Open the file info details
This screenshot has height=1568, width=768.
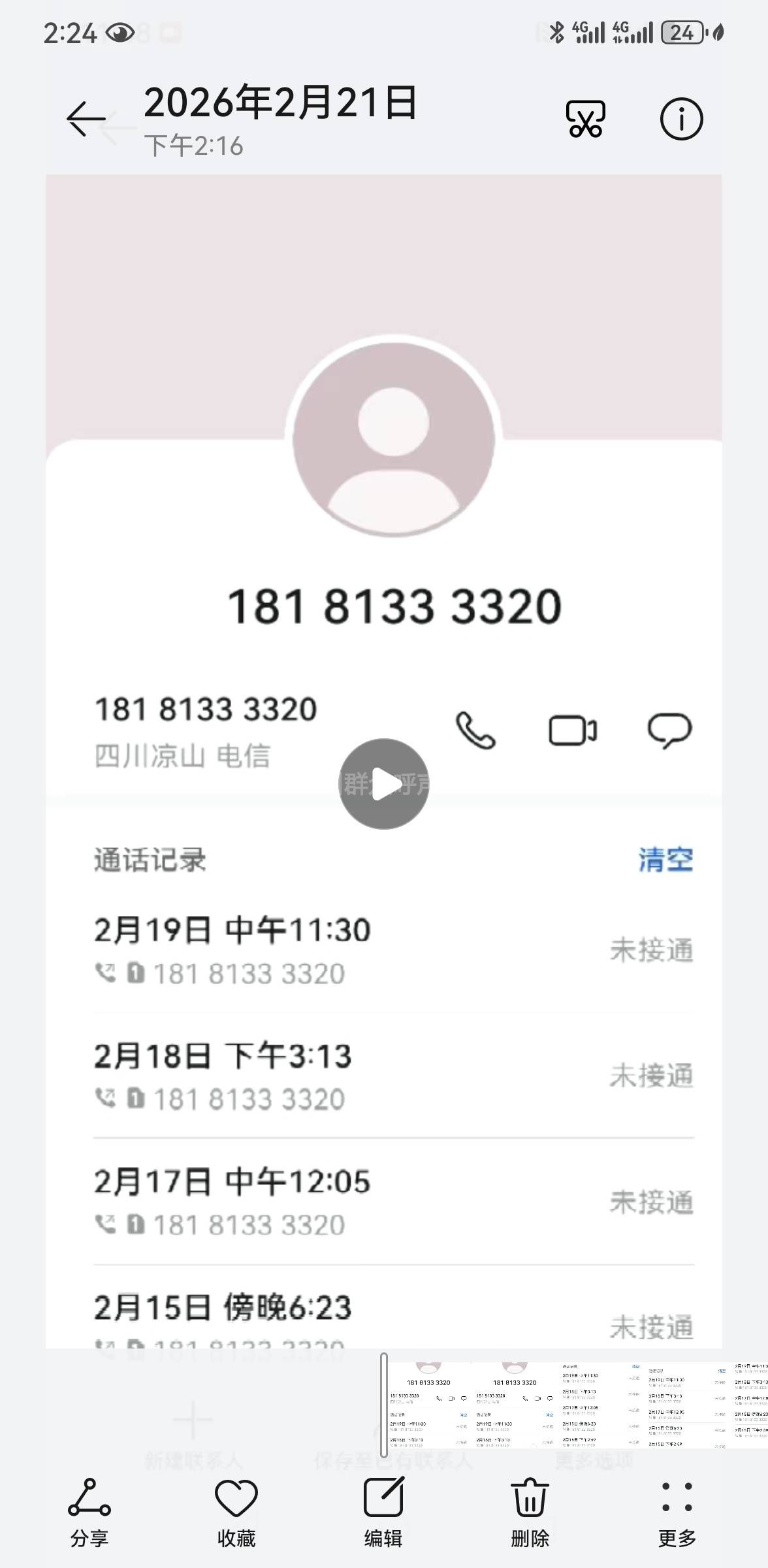tap(681, 119)
